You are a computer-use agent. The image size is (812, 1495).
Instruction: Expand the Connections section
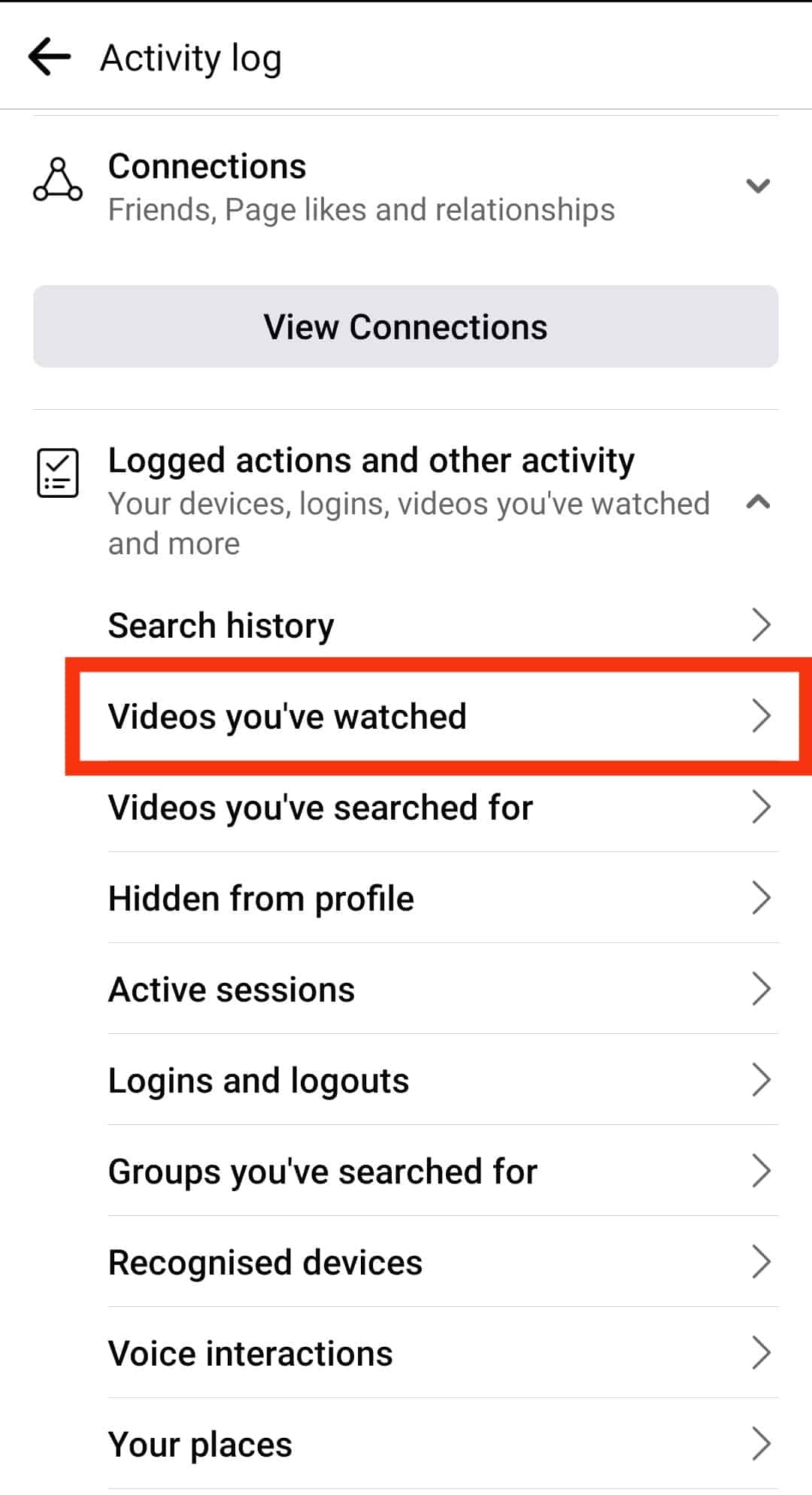(x=757, y=186)
